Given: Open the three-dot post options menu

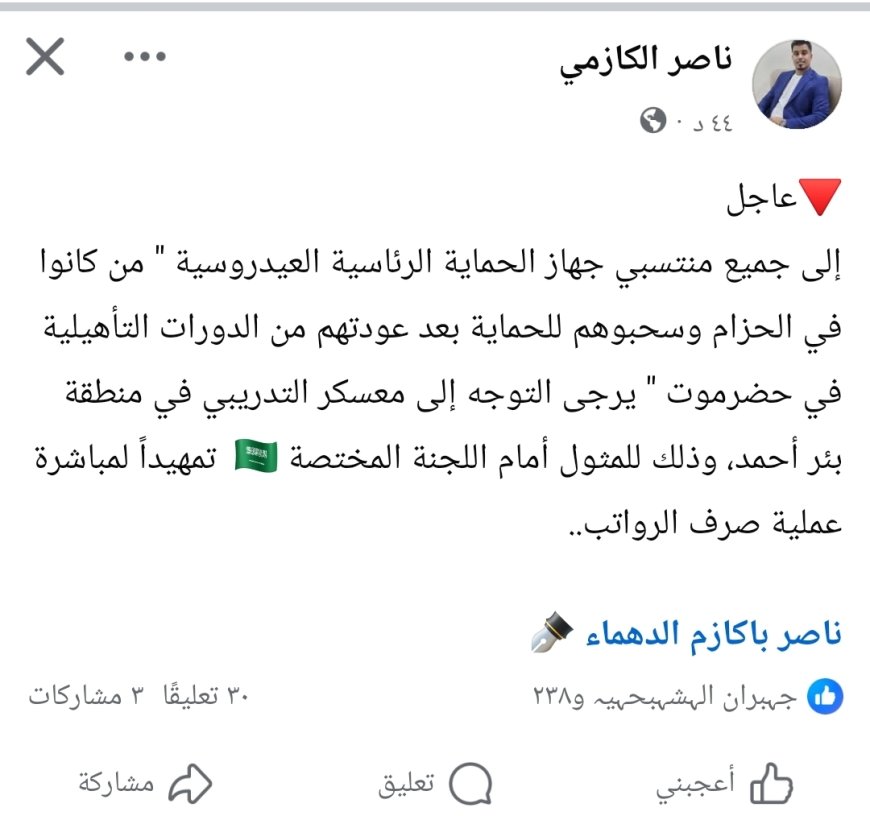Looking at the screenshot, I should coord(144,57).
